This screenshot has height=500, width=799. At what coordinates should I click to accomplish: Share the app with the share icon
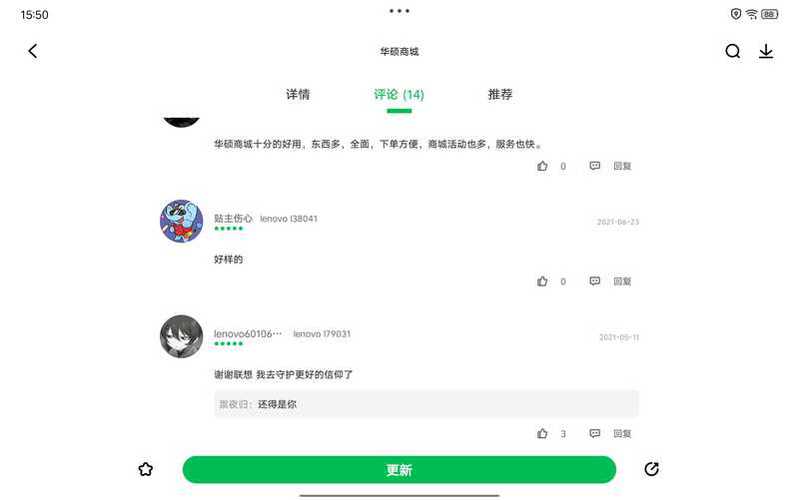[652, 469]
